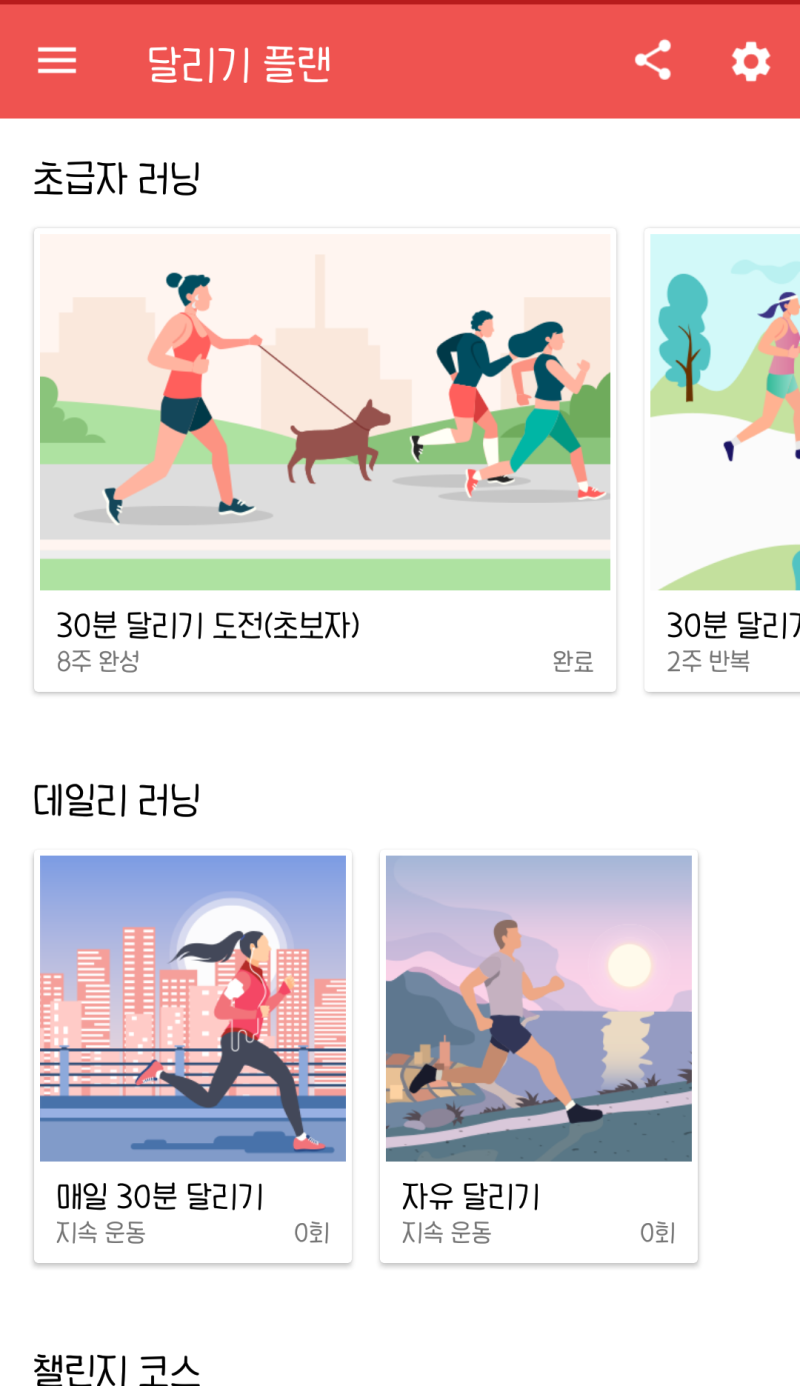This screenshot has height=1386, width=800.
Task: Share the running plan app
Action: (653, 62)
